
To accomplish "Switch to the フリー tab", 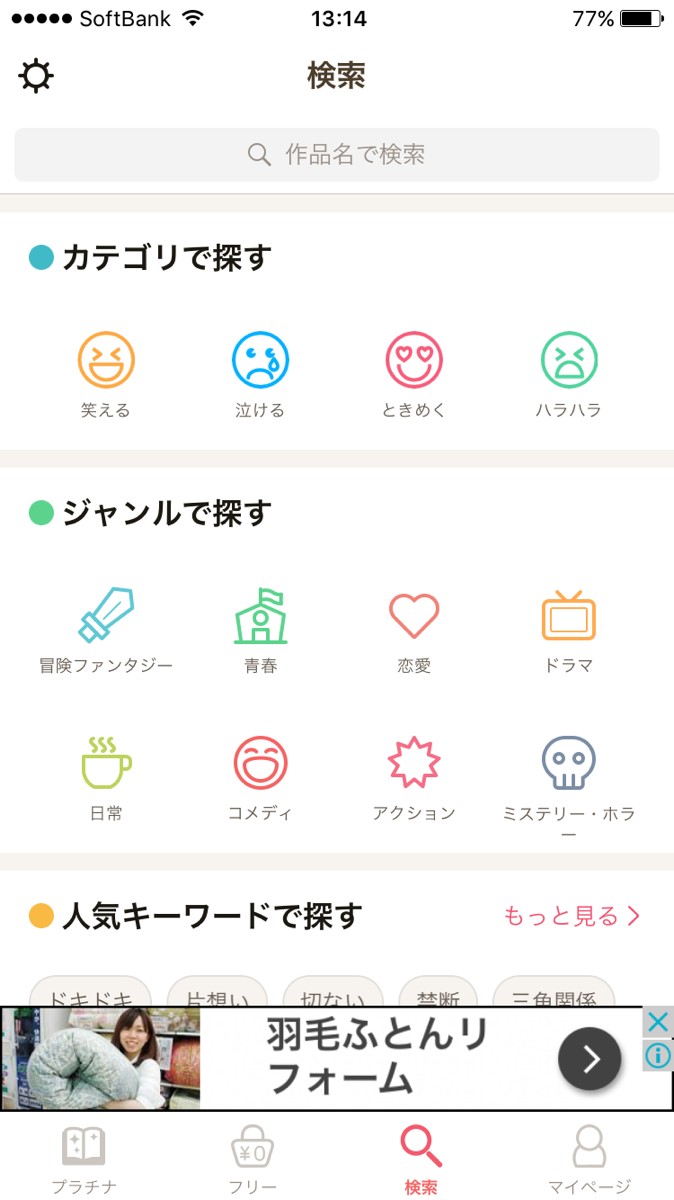I will 252,1160.
